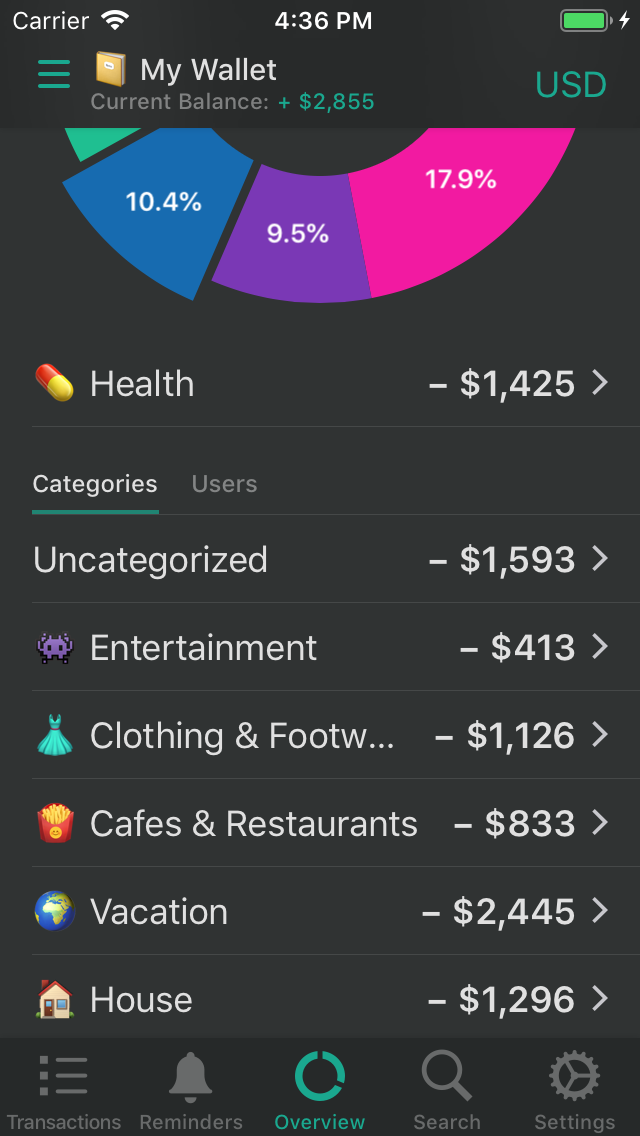View Entertainment spending
This screenshot has height=1136, width=640.
320,648
